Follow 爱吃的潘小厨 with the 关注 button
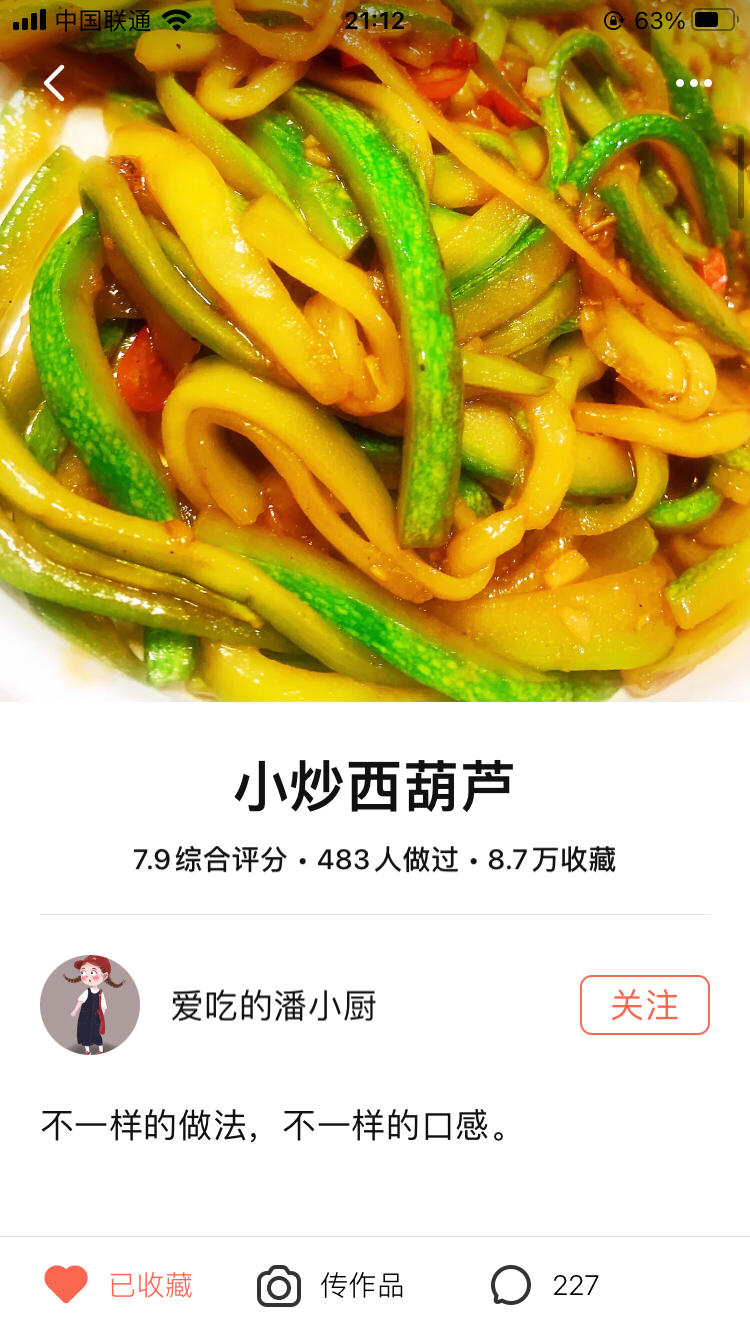Viewport: 750px width, 1334px height. pos(644,1005)
